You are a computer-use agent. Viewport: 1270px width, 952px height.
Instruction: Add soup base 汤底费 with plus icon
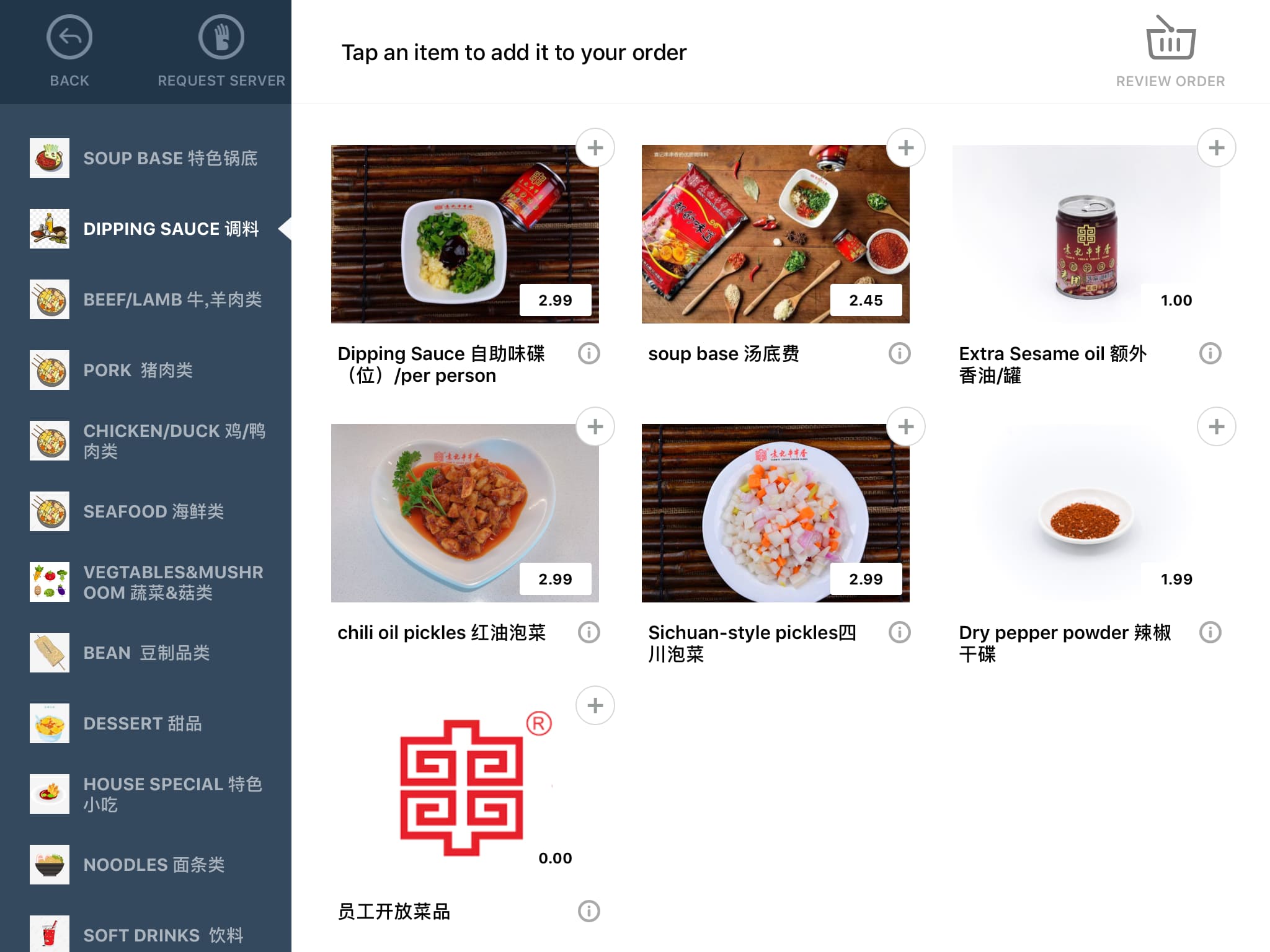(905, 148)
